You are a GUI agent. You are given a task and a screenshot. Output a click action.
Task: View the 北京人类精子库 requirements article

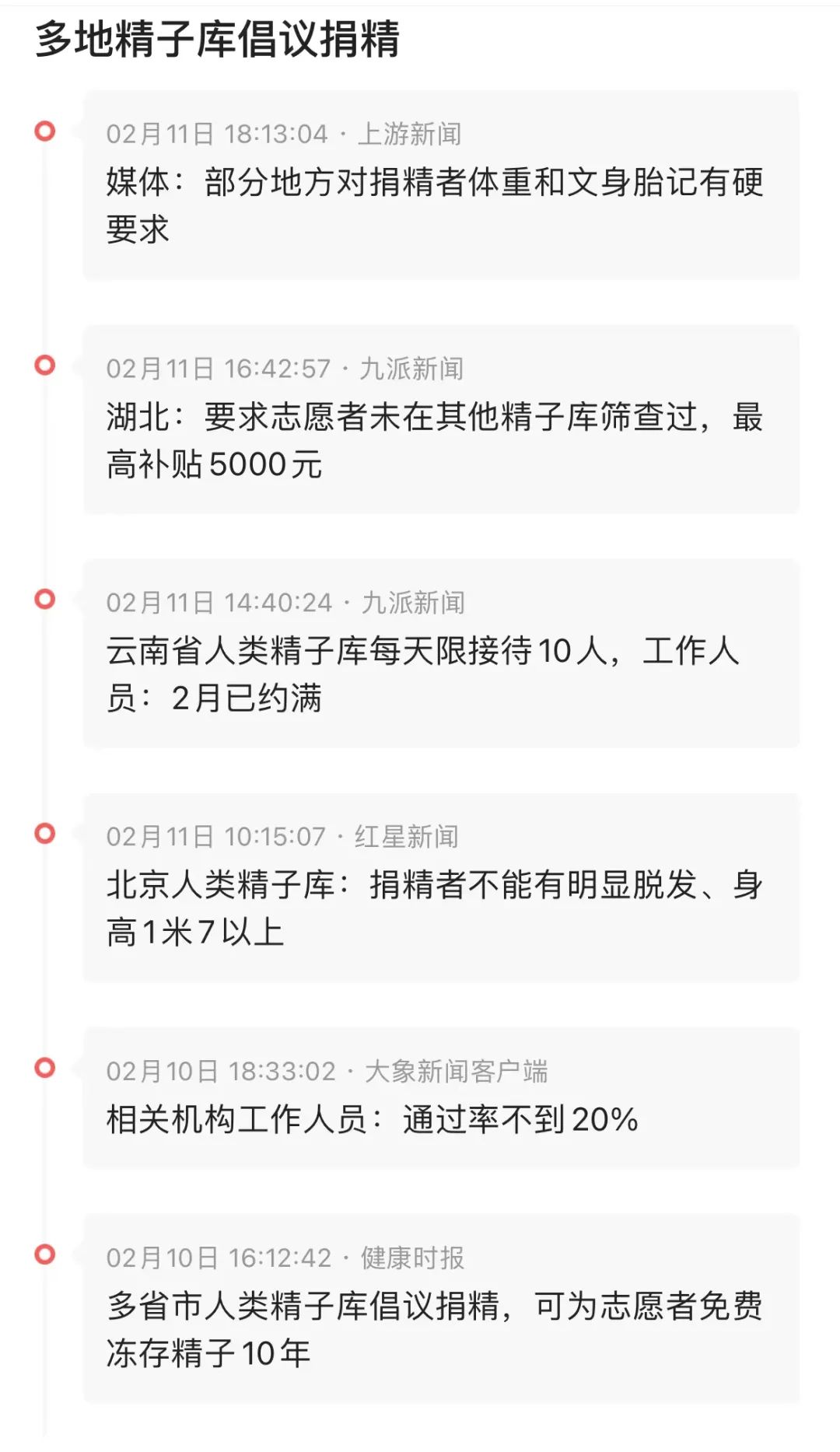pos(441,887)
